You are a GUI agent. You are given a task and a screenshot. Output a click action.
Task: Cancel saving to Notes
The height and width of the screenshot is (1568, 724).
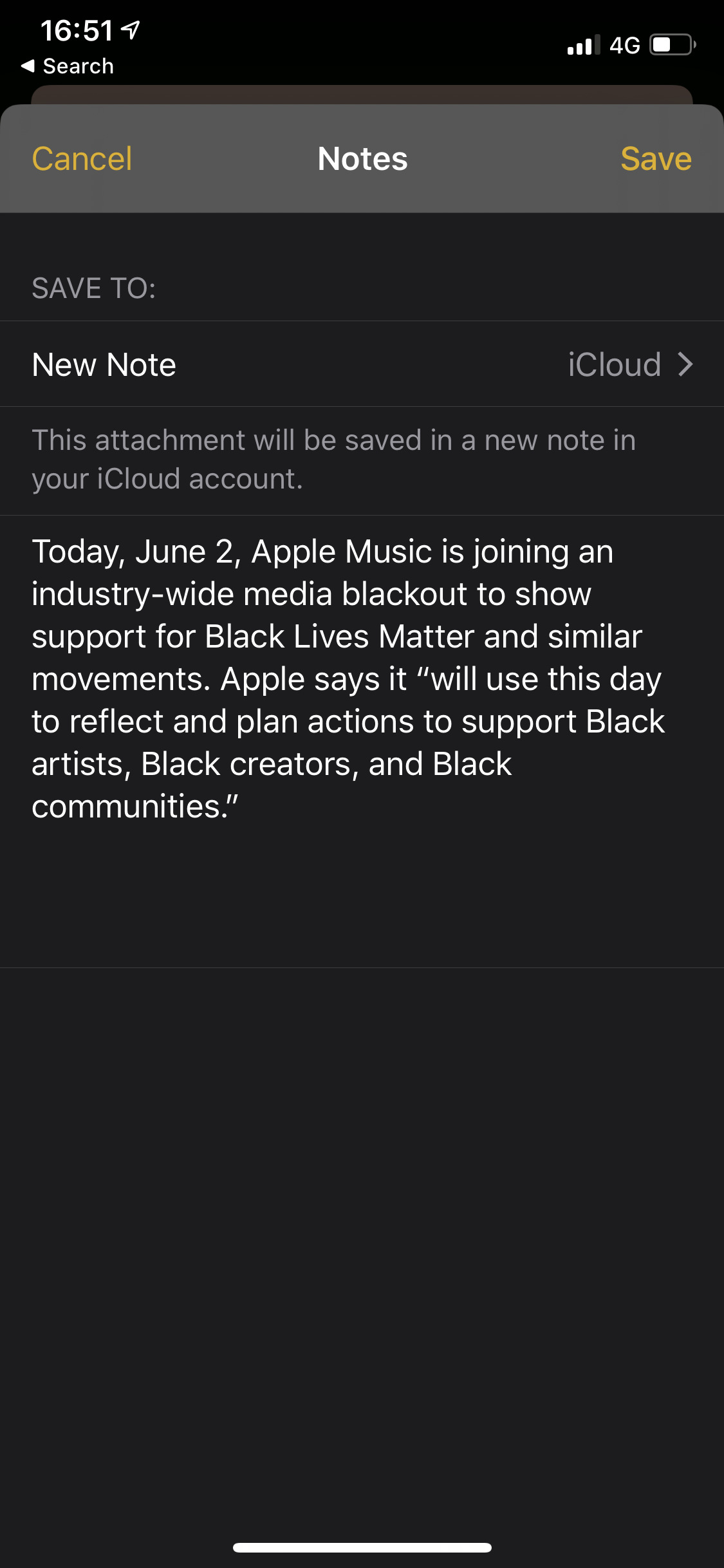tap(82, 159)
